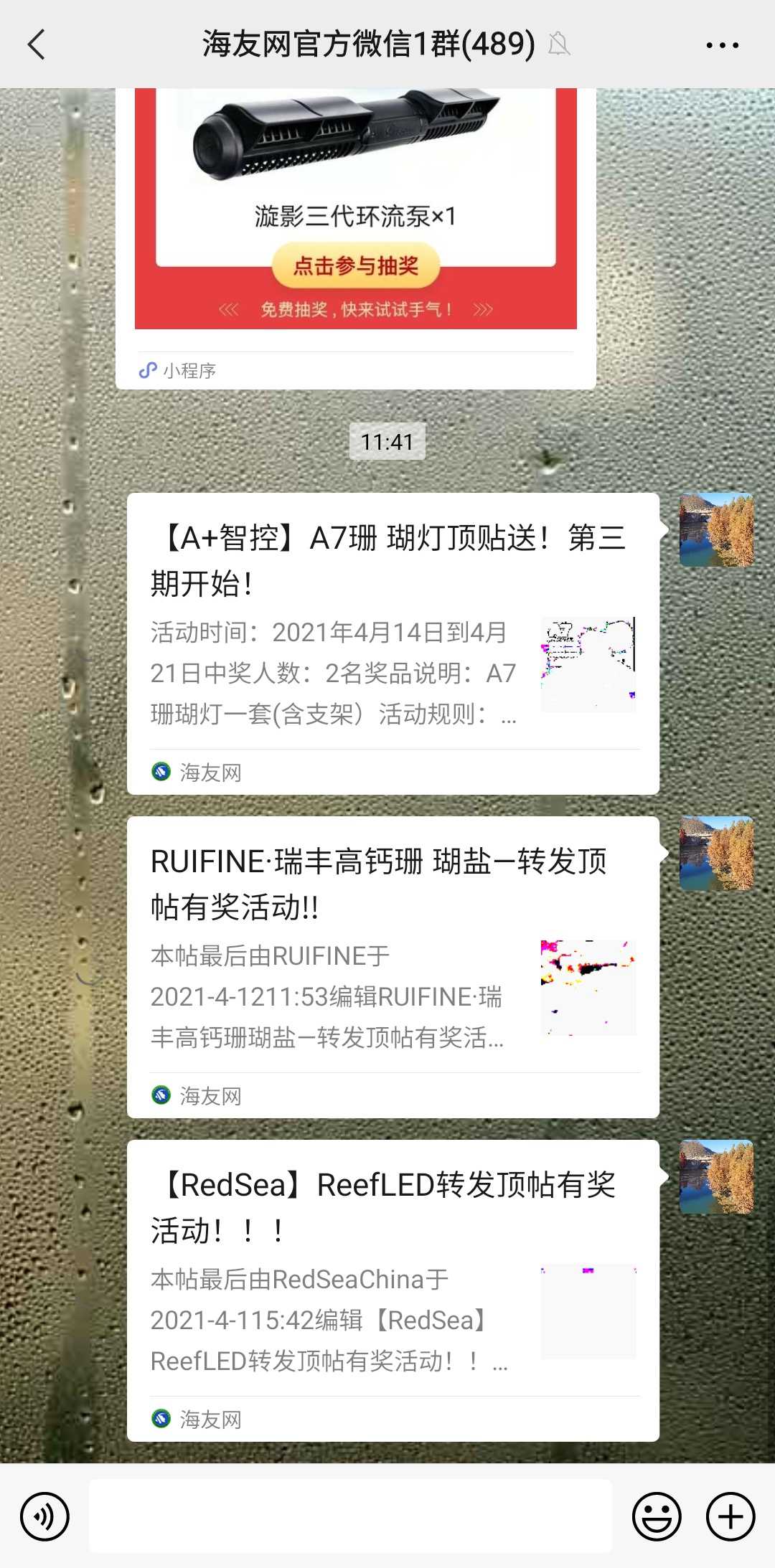This screenshot has width=775, height=1568.
Task: Switch to voice message input
Action: (44, 1516)
